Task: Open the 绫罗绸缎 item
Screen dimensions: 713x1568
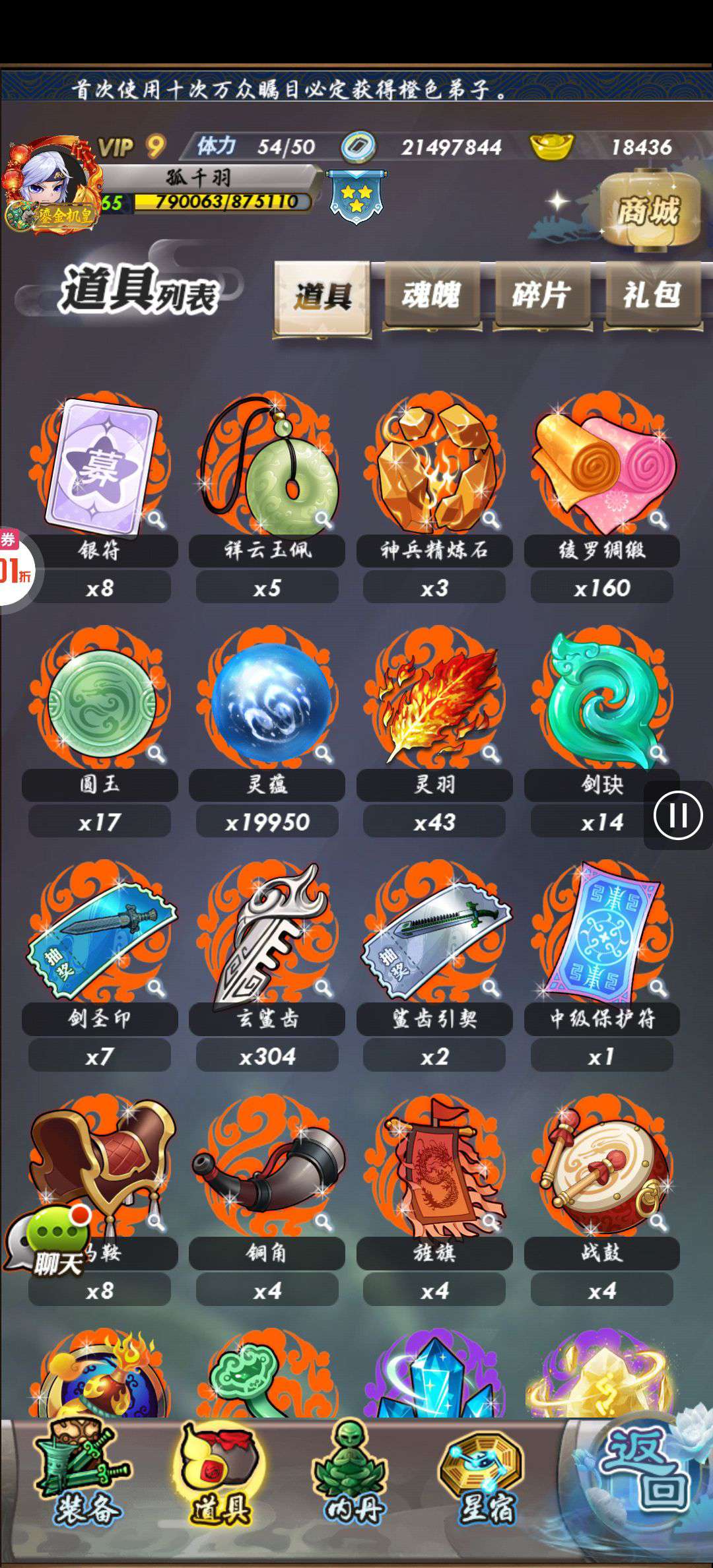Action: (x=602, y=465)
